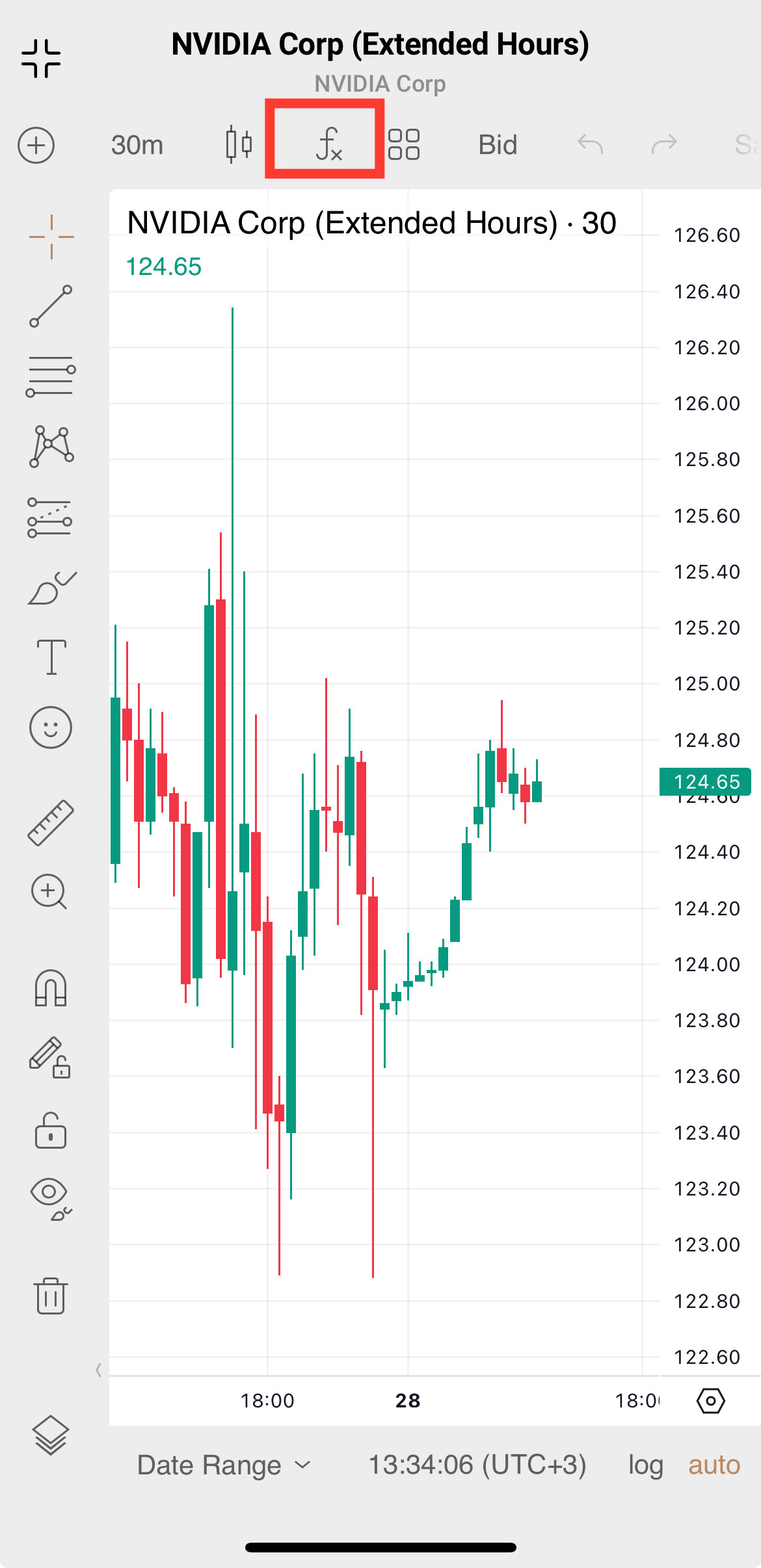Open chart settings hexagon gear
Screen dimensions: 761x1568
[710, 1400]
